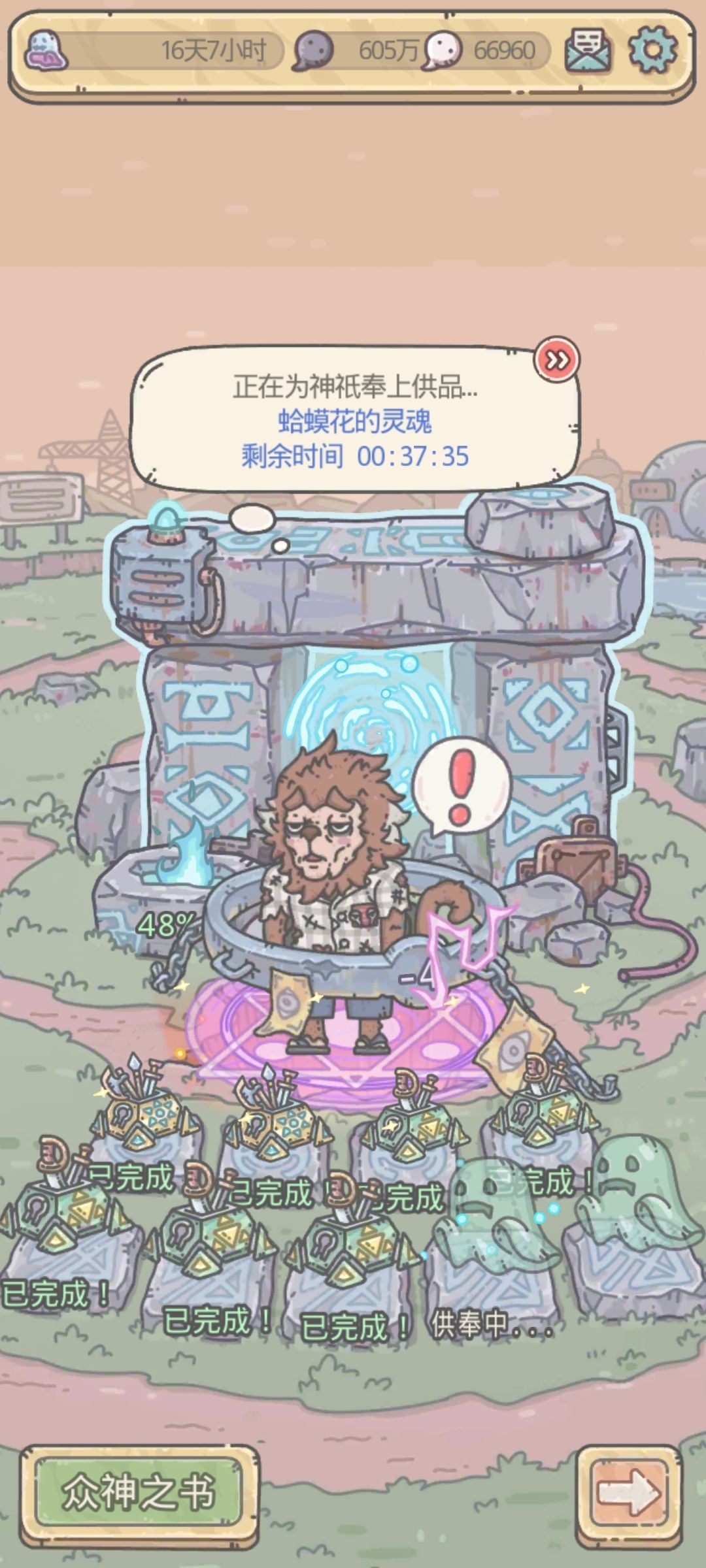Open the 众神之书 book
706x1568 pixels.
(139, 1492)
